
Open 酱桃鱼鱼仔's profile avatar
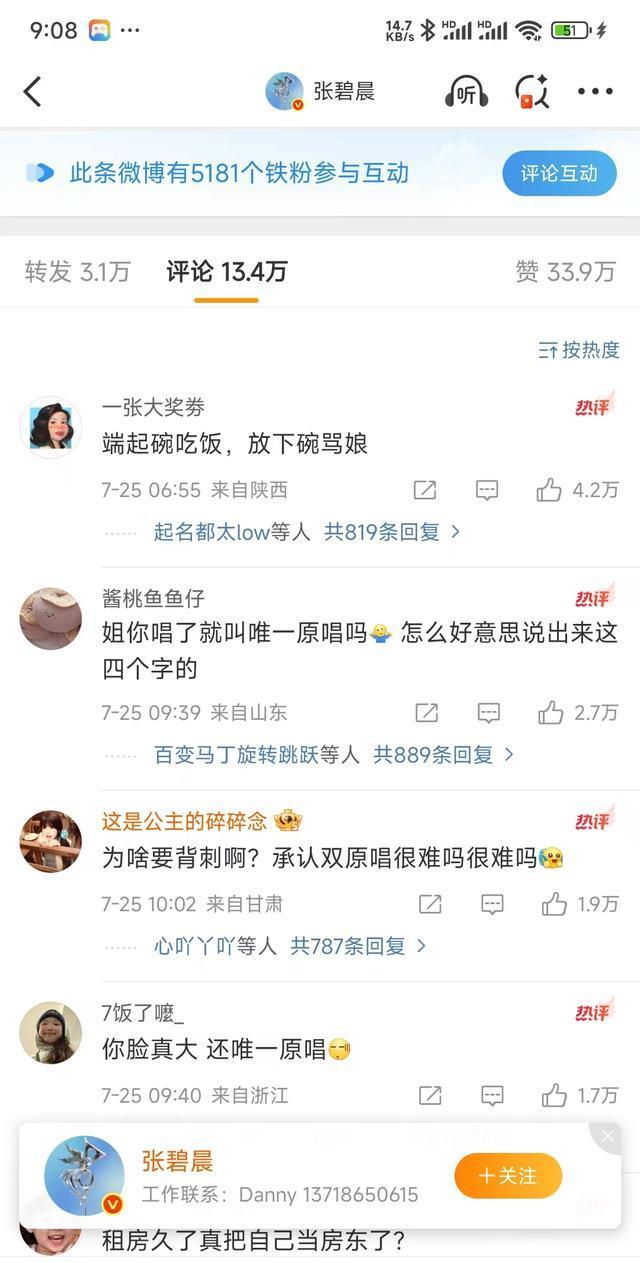tap(51, 619)
